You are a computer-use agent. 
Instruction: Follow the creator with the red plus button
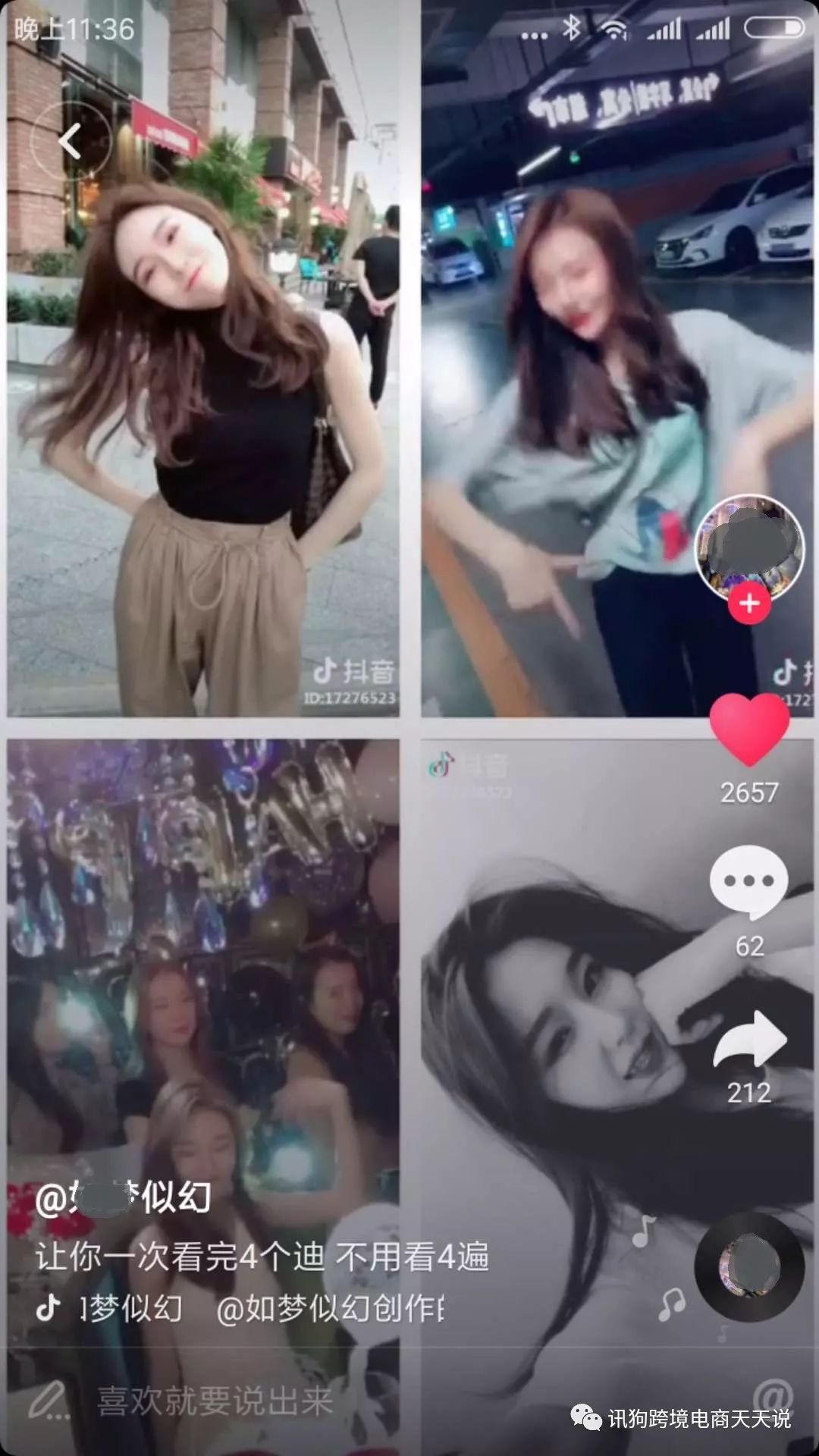[x=749, y=604]
